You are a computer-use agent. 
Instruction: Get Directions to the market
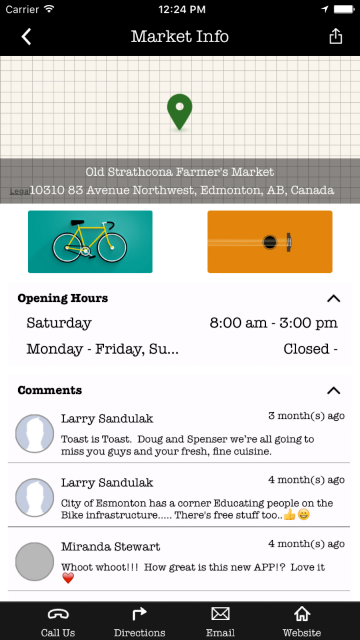[x=139, y=622]
